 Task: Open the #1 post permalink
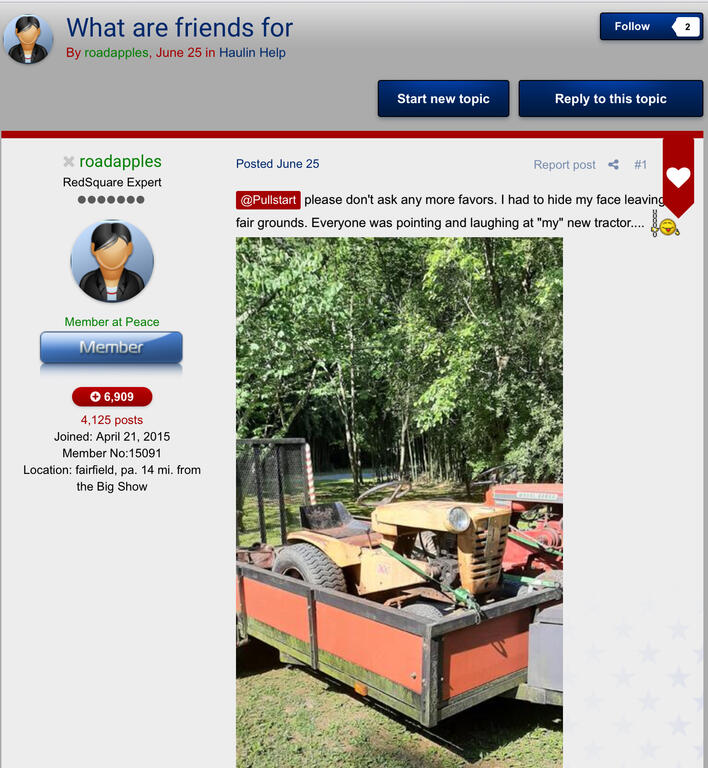click(x=640, y=165)
